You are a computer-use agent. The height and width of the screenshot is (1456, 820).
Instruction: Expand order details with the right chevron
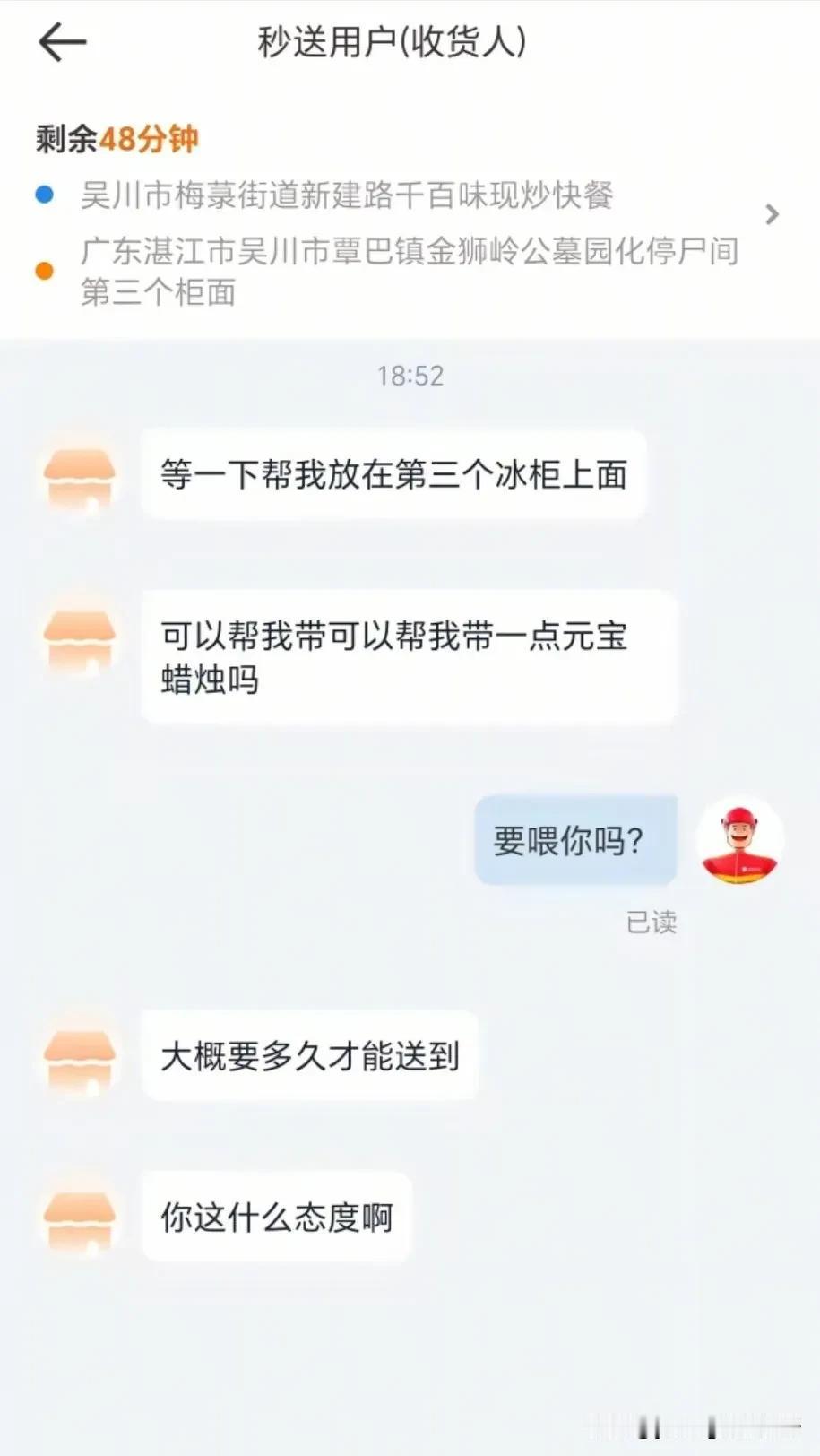[773, 215]
